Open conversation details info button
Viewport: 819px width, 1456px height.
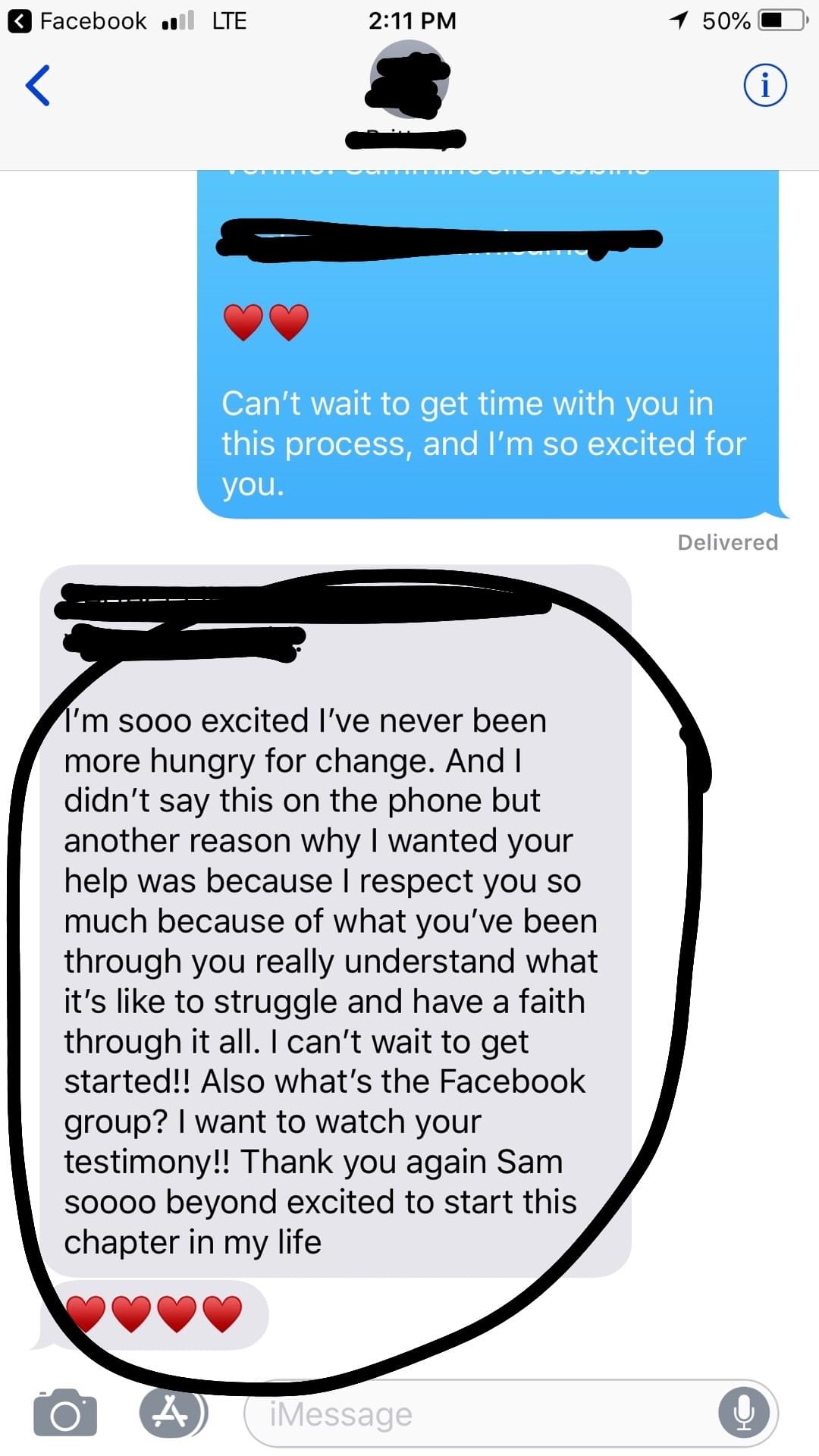[x=764, y=85]
